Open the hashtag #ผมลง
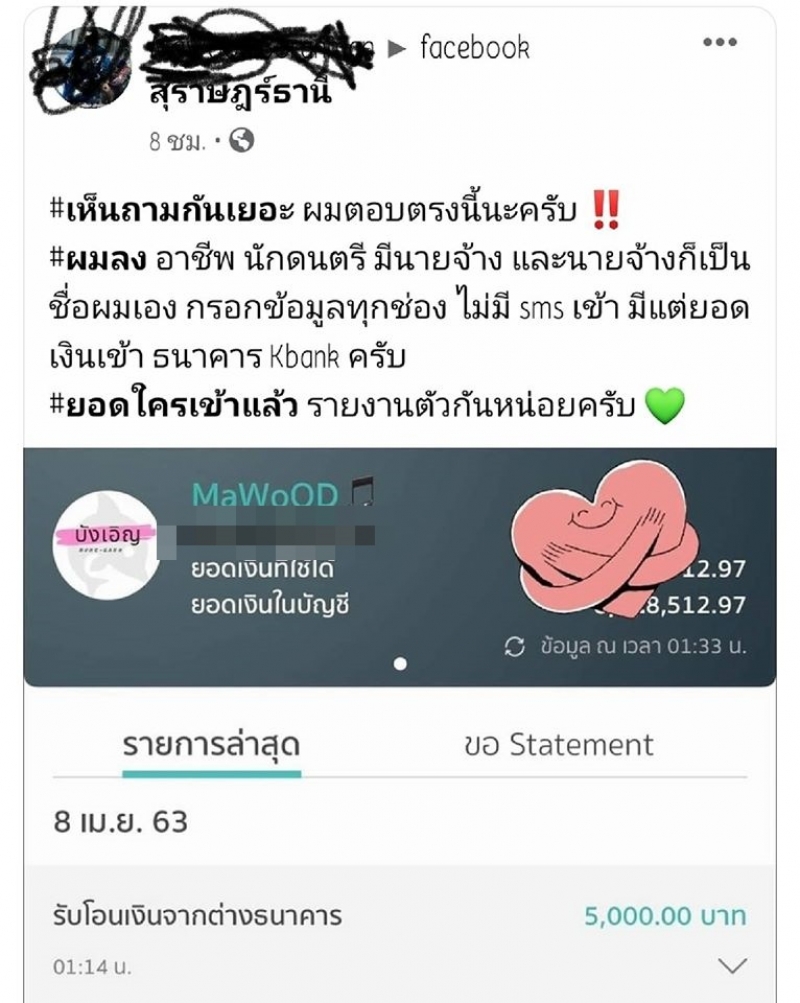Viewport: 800px width, 1003px height. pos(100,260)
